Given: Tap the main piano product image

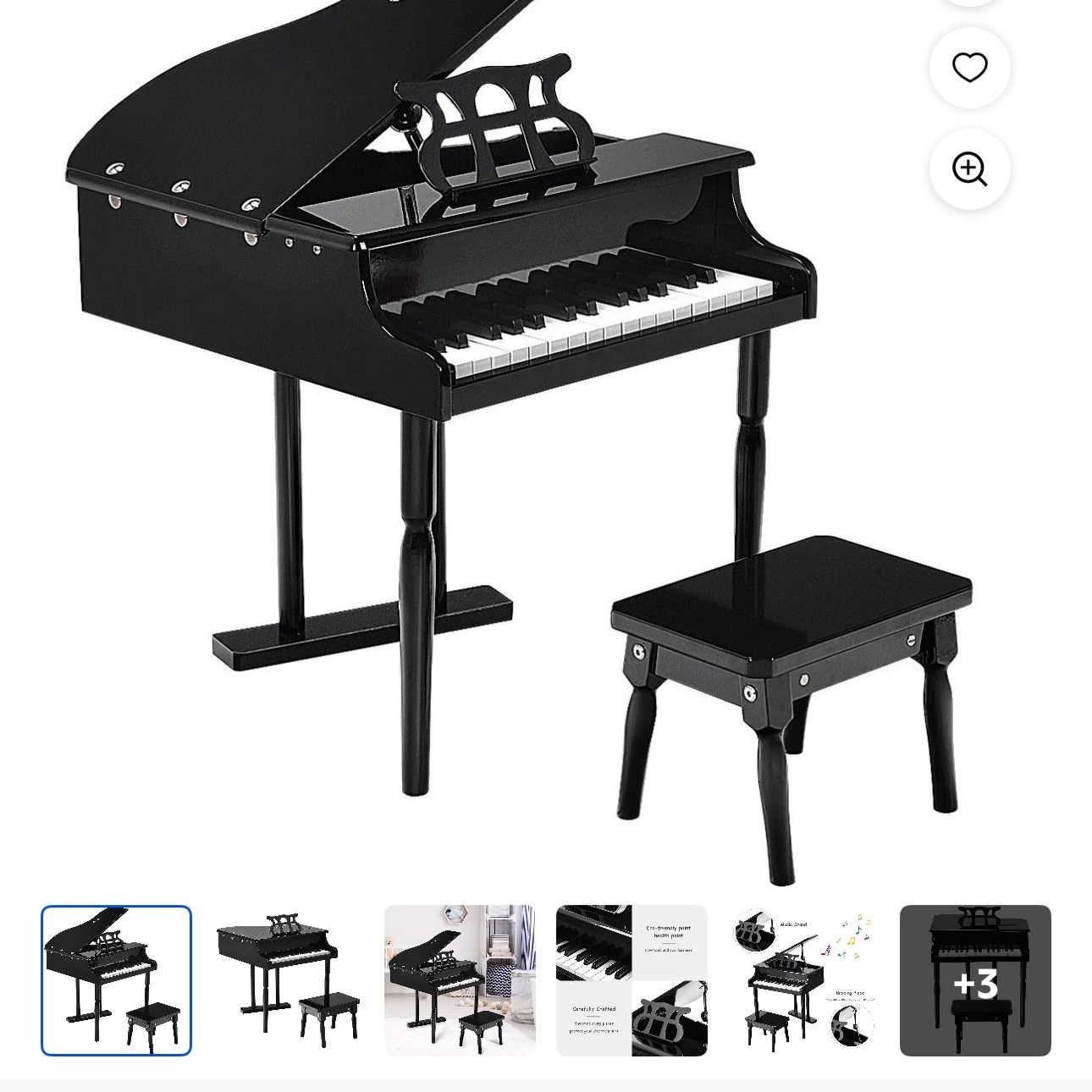Looking at the screenshot, I should [x=518, y=440].
